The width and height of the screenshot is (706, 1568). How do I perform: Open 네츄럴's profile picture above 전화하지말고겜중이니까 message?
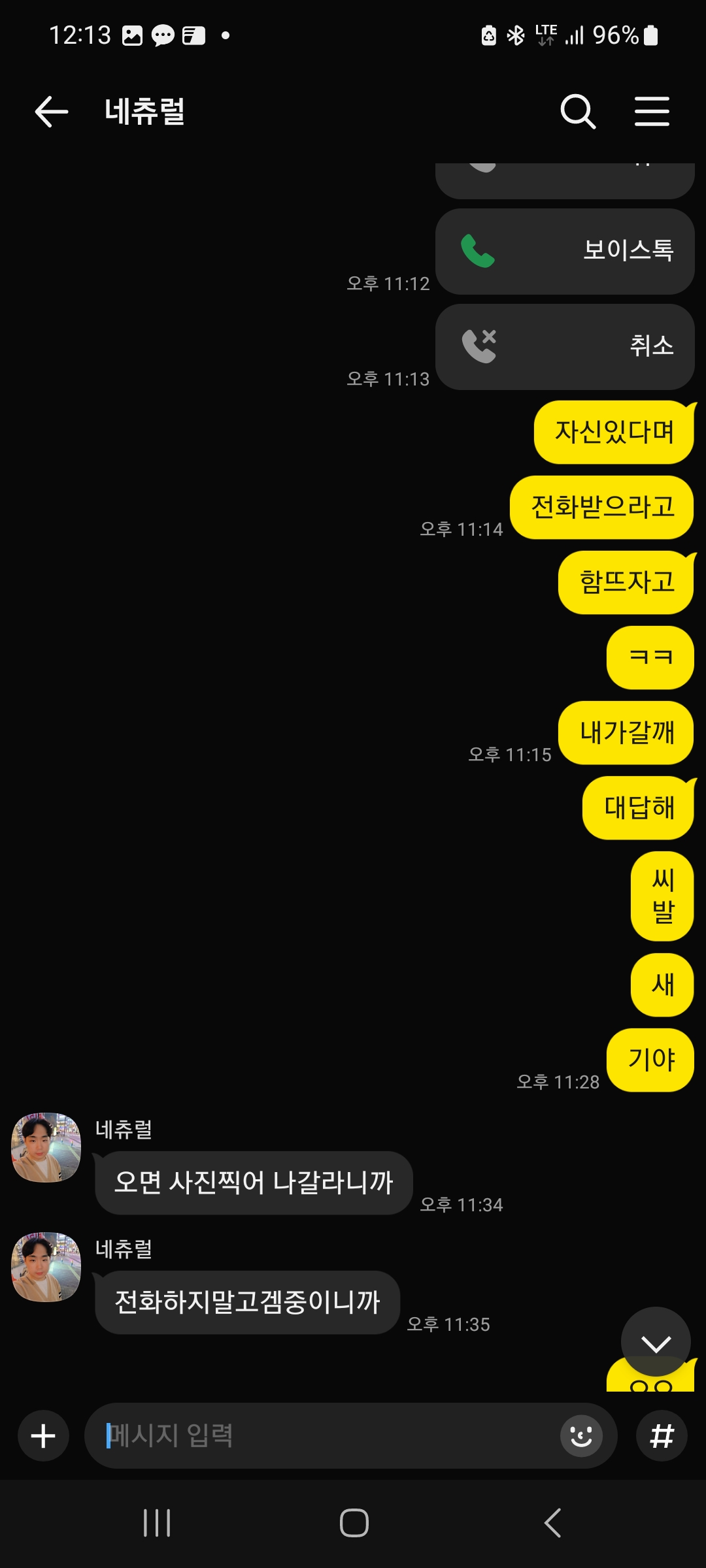tap(46, 1267)
